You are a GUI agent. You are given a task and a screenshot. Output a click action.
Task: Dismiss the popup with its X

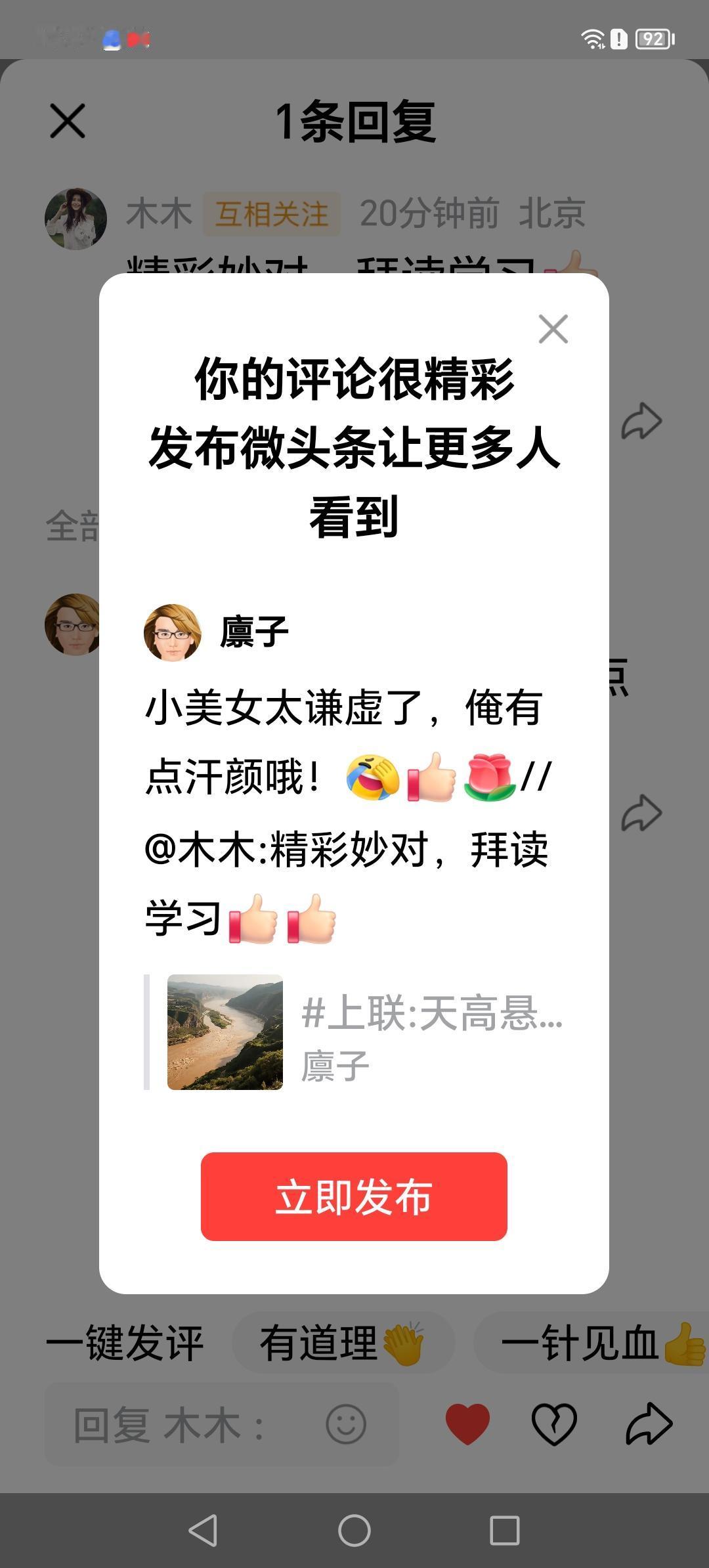click(555, 328)
